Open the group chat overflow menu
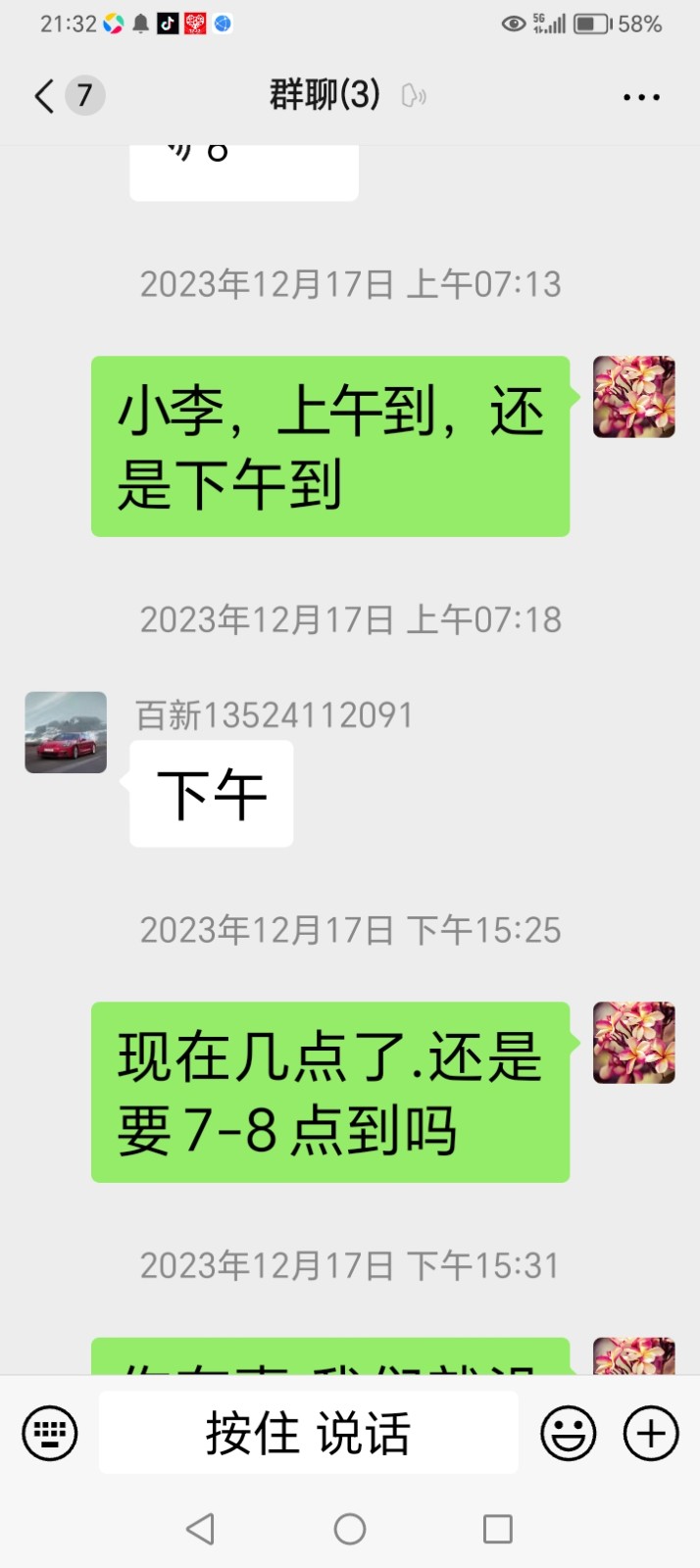The height and width of the screenshot is (1568, 700). coord(641,97)
